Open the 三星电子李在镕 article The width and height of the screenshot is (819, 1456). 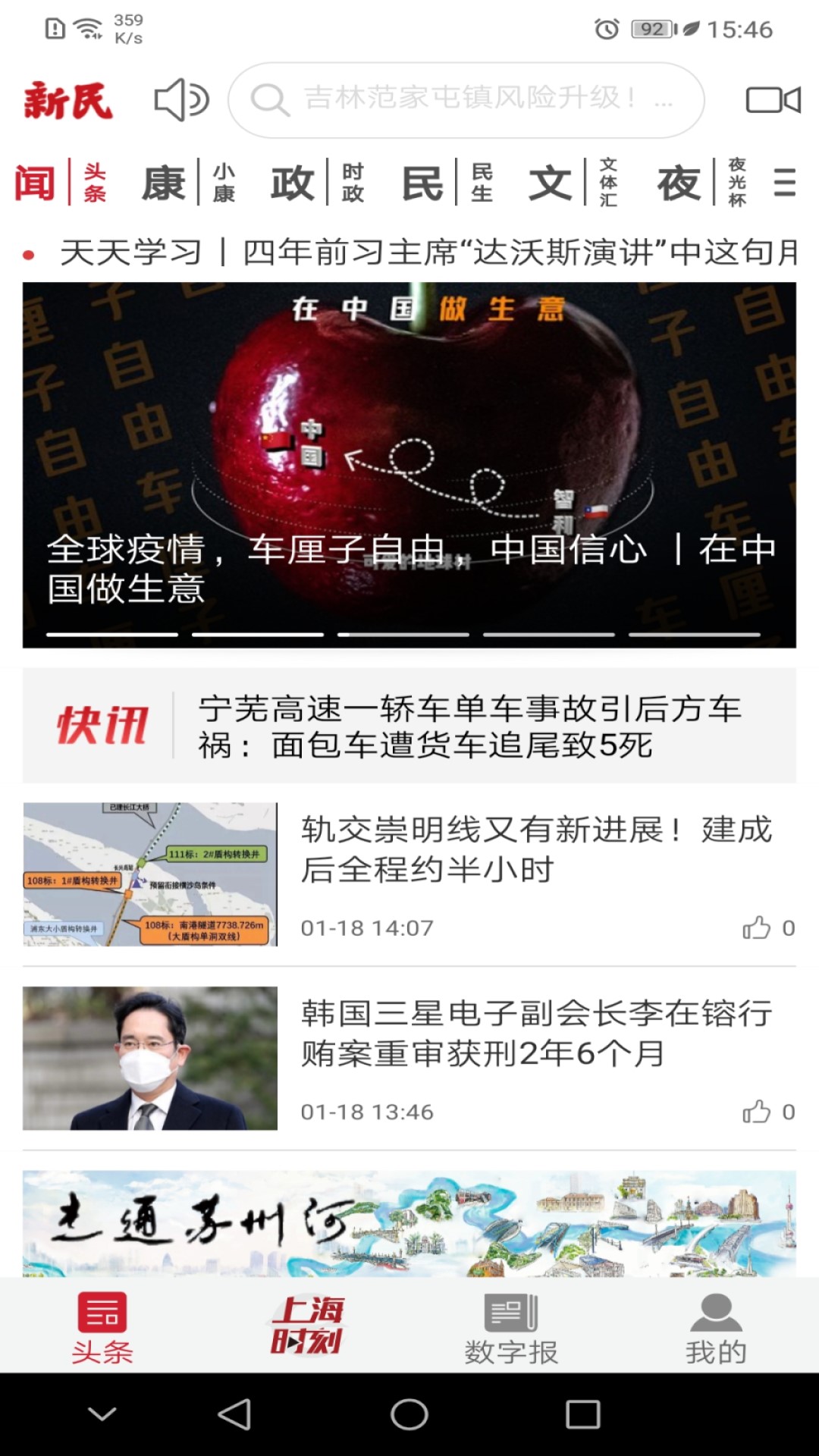(535, 1033)
